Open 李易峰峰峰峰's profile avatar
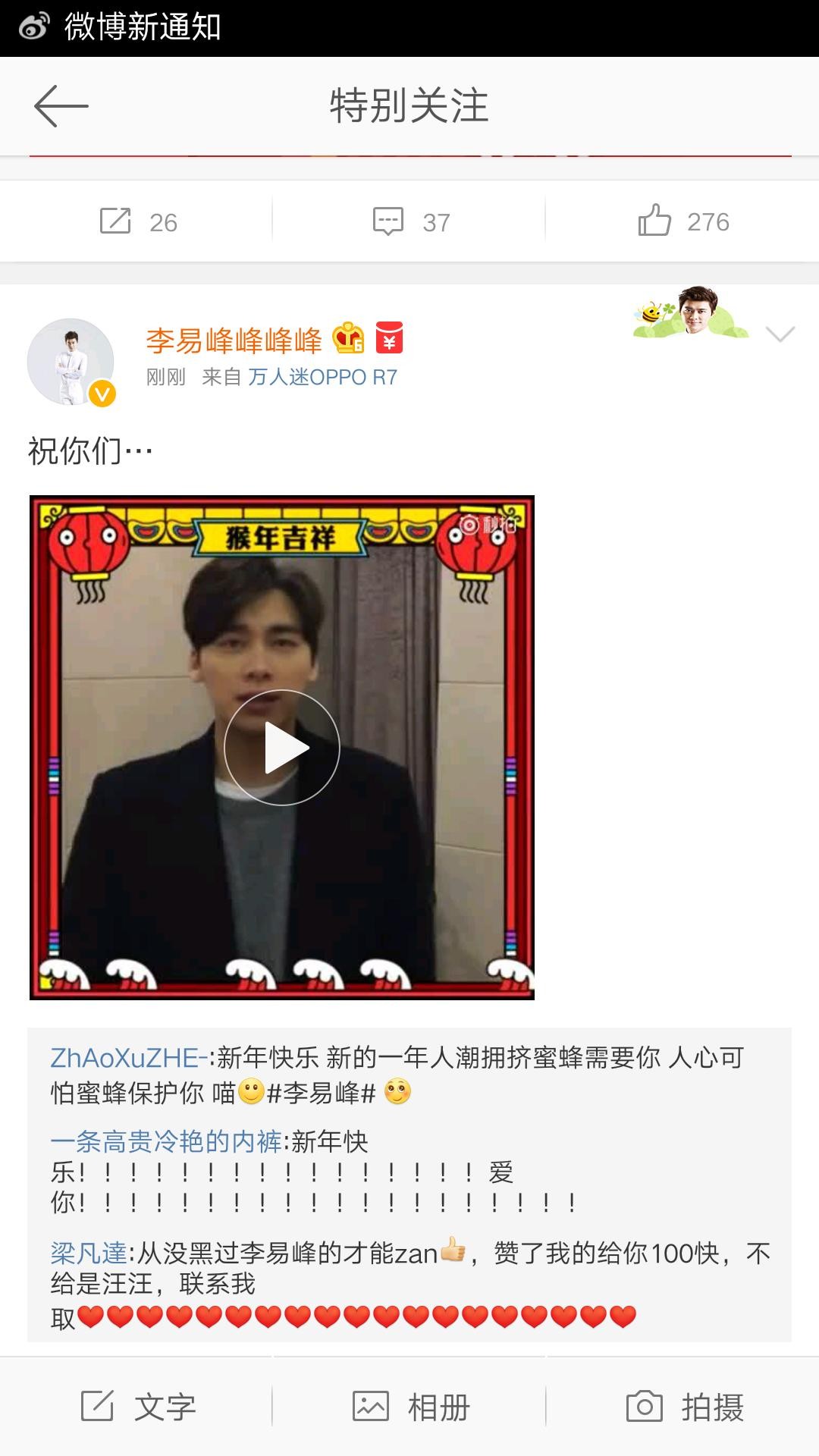The image size is (819, 1456). [71, 362]
